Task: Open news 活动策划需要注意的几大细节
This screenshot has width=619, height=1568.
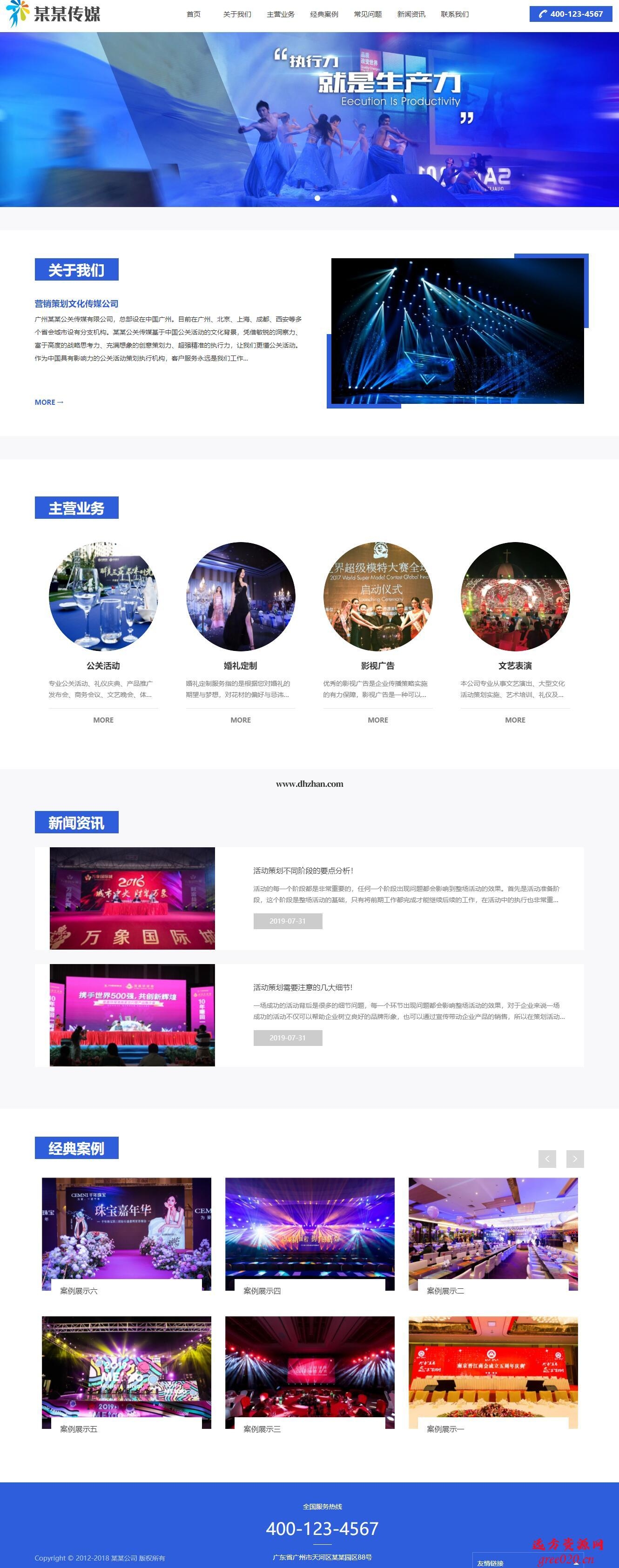Action: 303,987
